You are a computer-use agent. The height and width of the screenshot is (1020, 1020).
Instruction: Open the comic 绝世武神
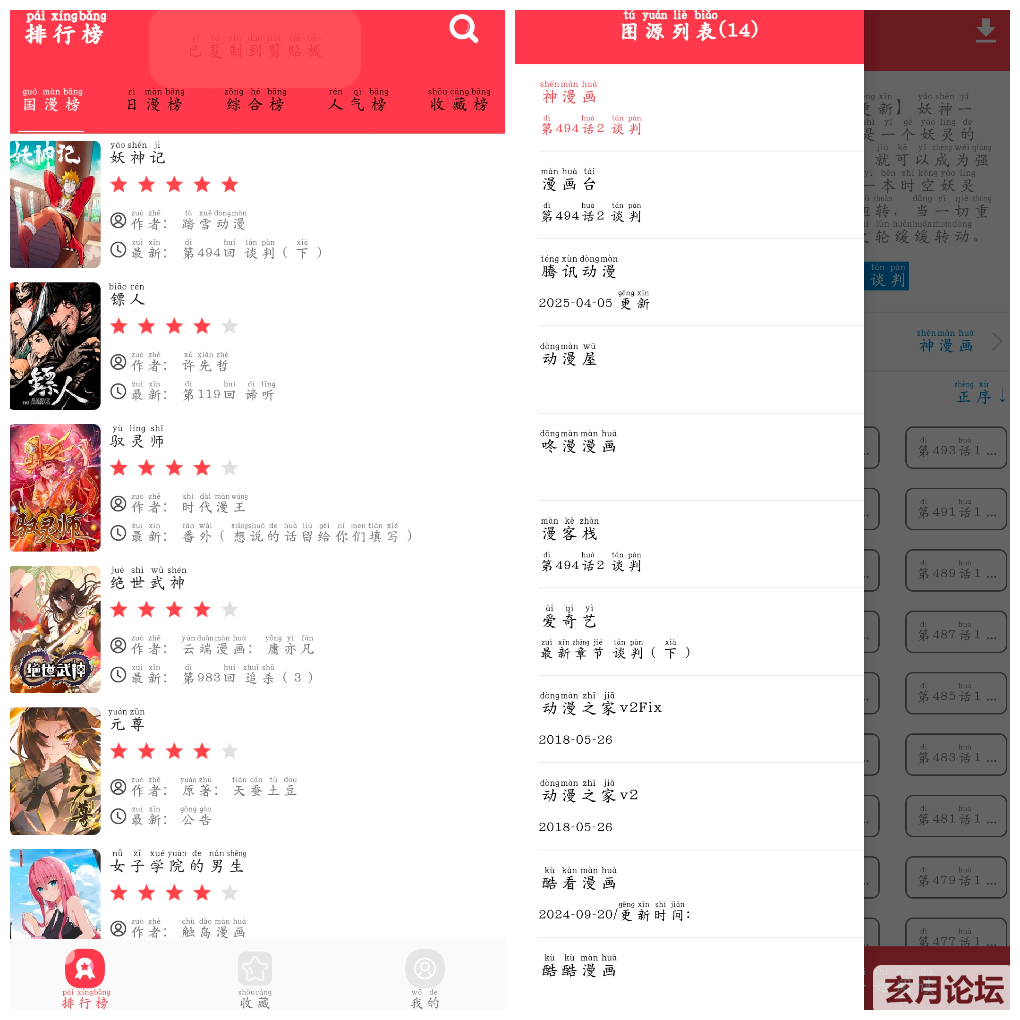[x=257, y=630]
